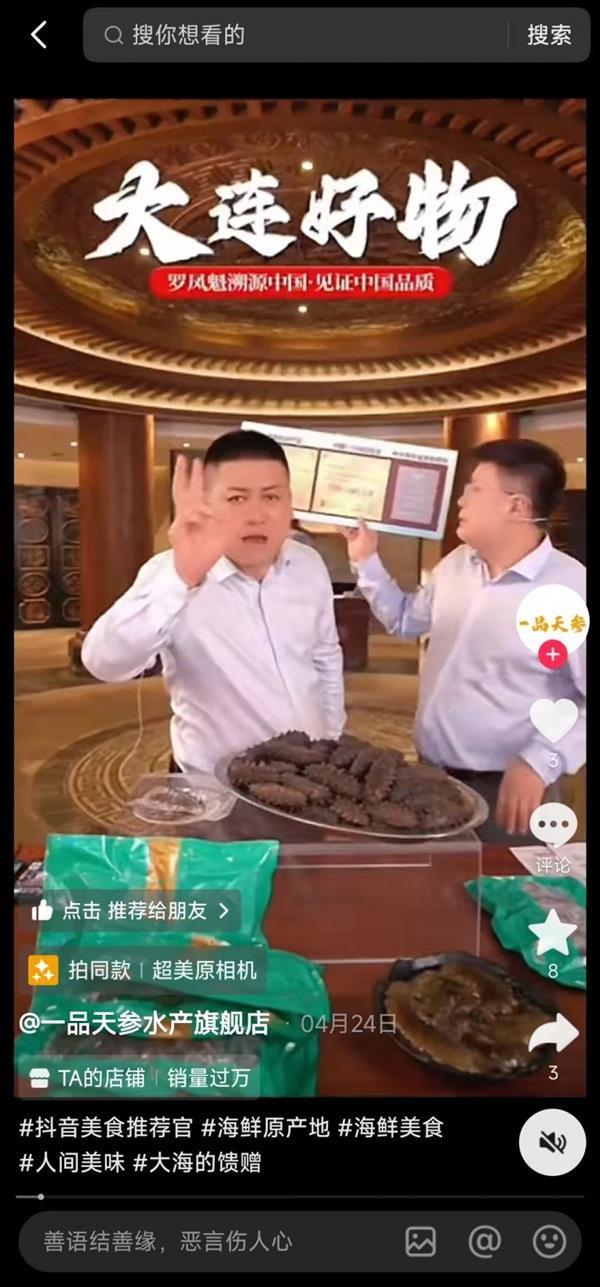This screenshot has height=1287, width=600.
Task: Open hashtag #海鲜原产地
Action: click(265, 1128)
